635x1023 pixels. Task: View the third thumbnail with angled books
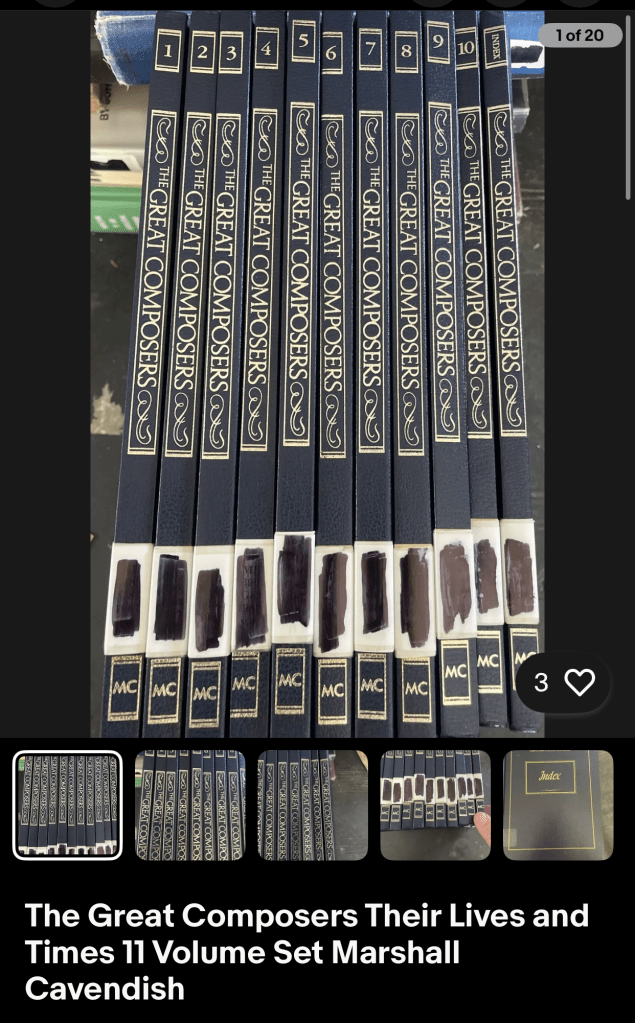tap(313, 805)
